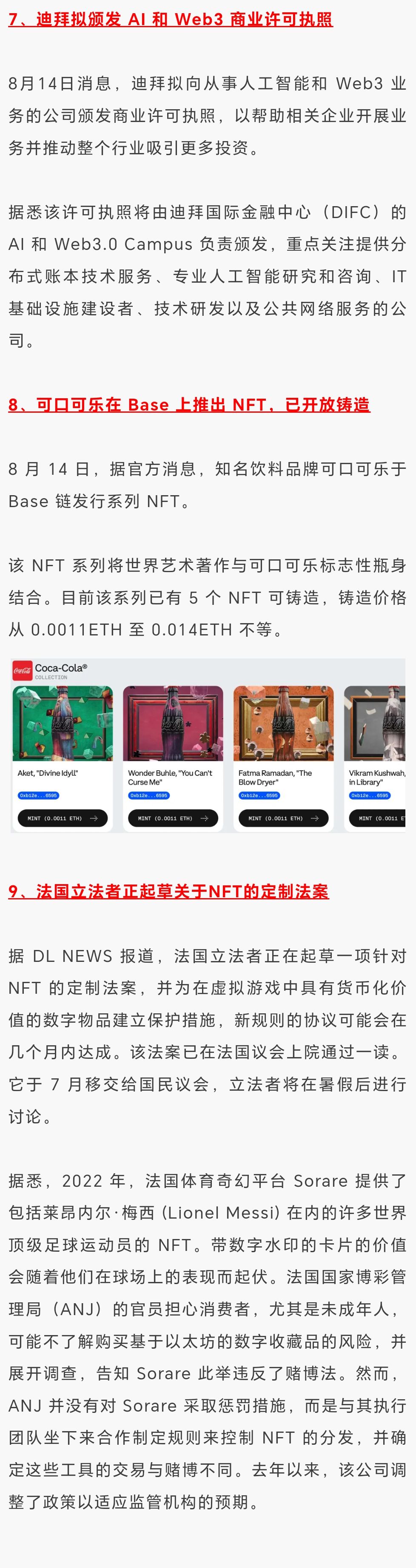Open the Coca-Cola Base NFT headline link
416x1568 pixels.
(189, 405)
